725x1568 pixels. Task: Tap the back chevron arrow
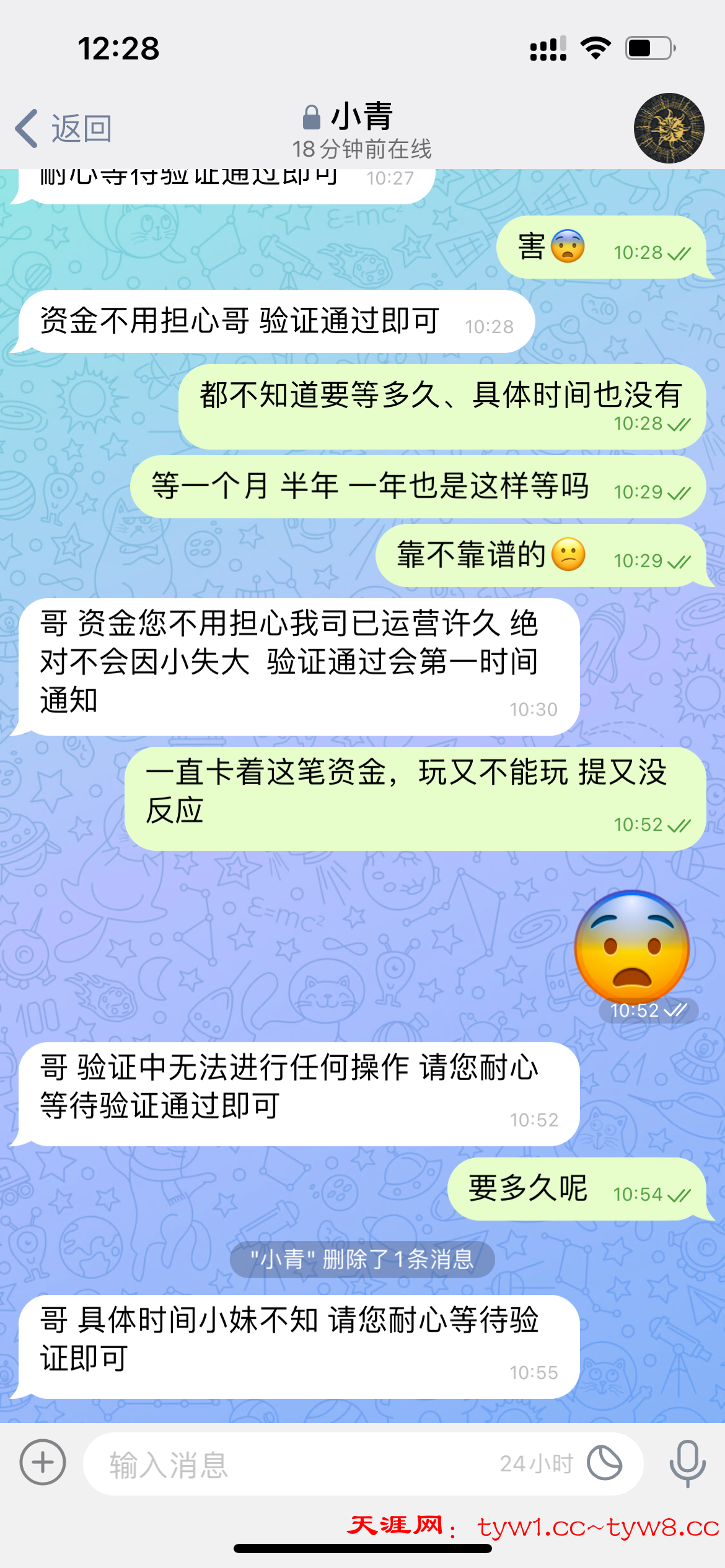[25, 128]
